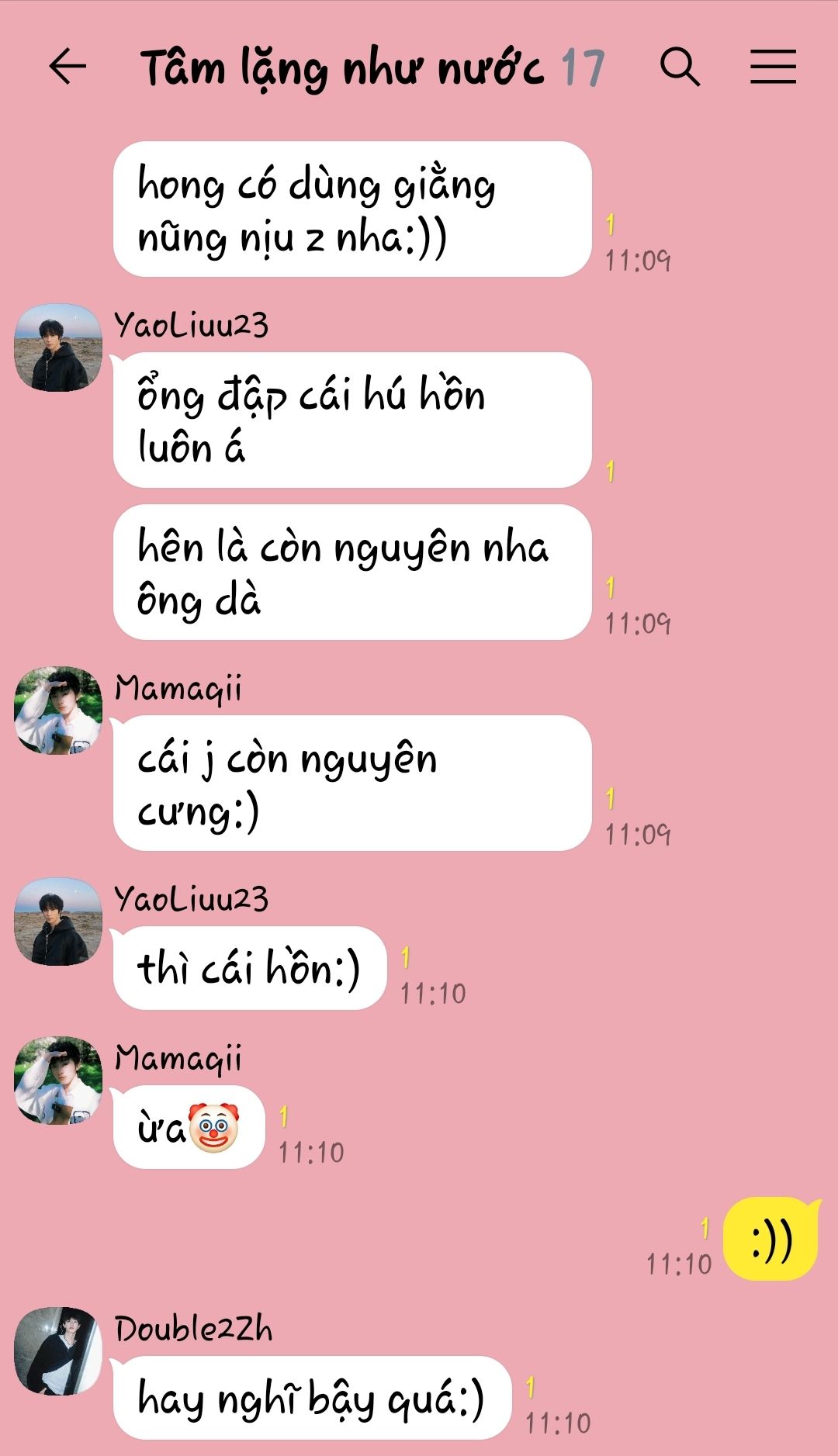Go back using the arrow icon

click(68, 67)
